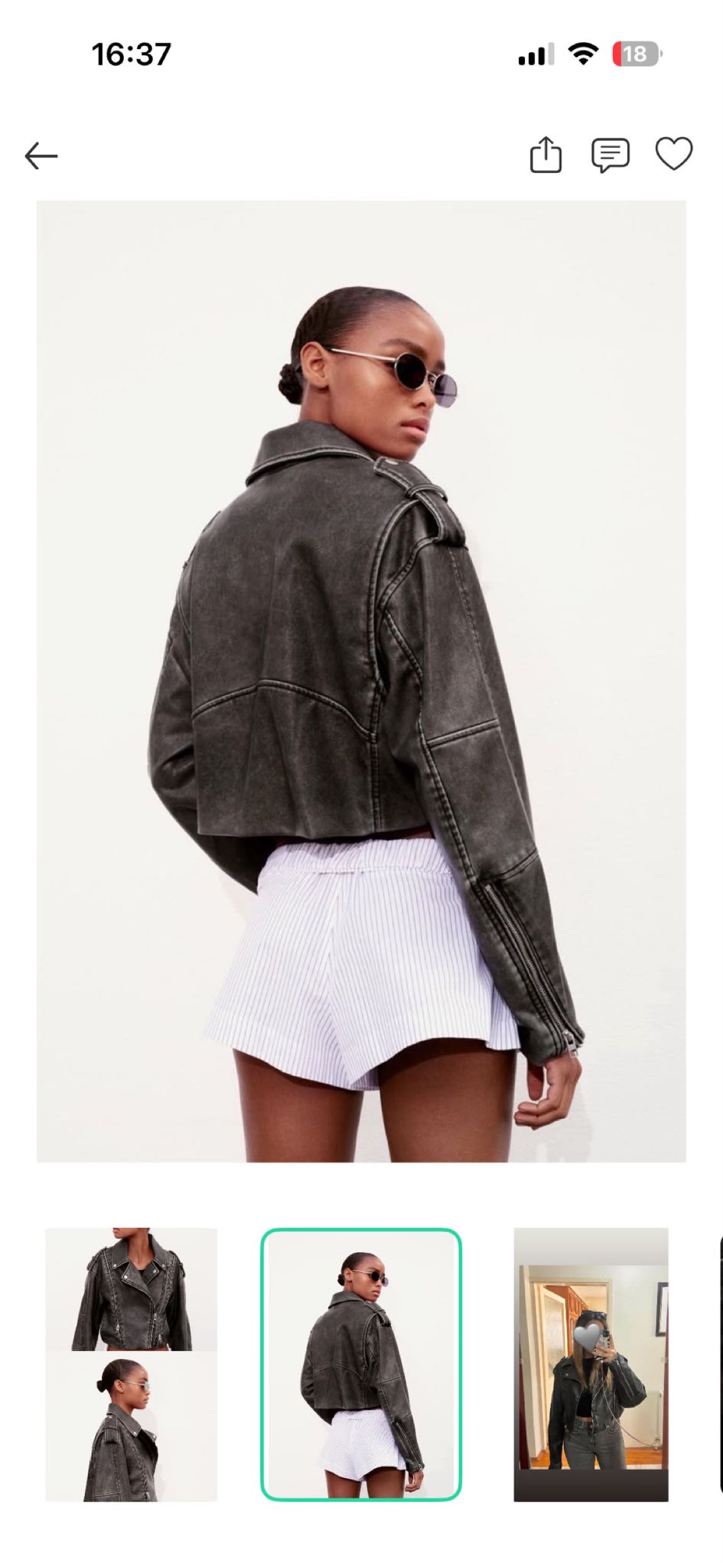This screenshot has width=723, height=1568.
Task: Open the main jacket photo full screen
Action: tap(361, 681)
